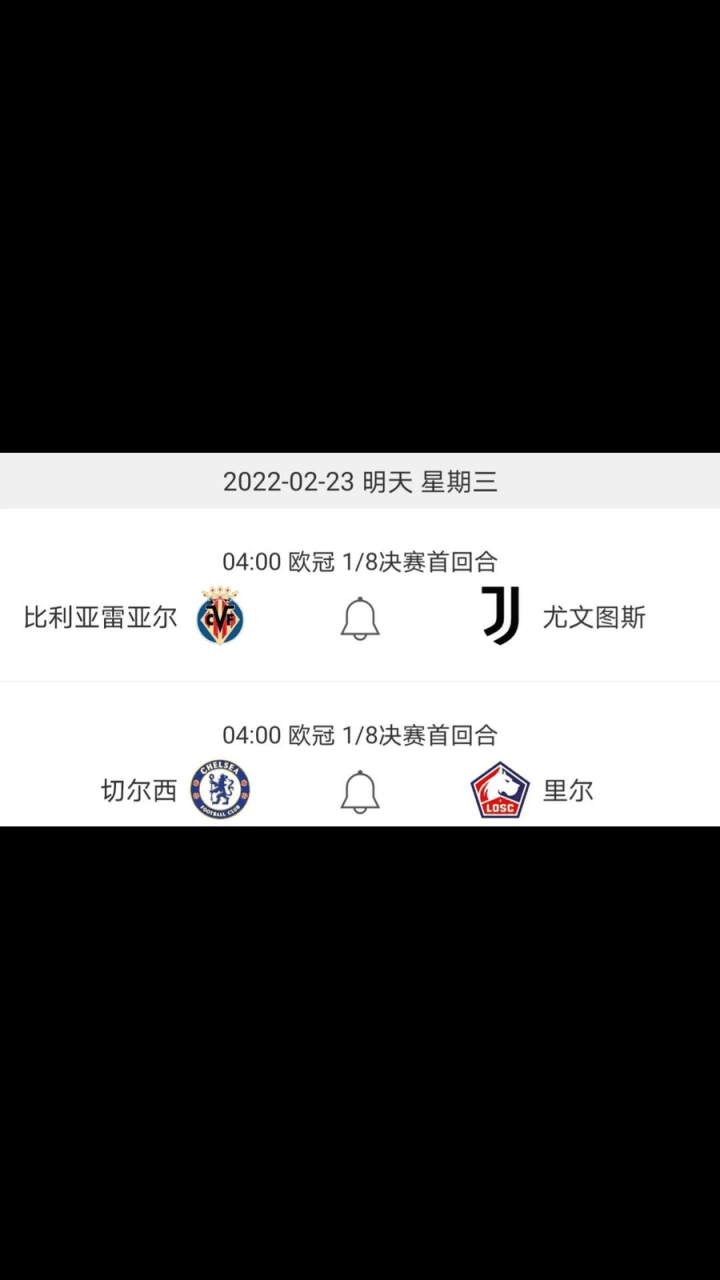Screen dimensions: 720x1280
Task: Set reminder bell for Chelsea vs Lille match
Action: (360, 791)
